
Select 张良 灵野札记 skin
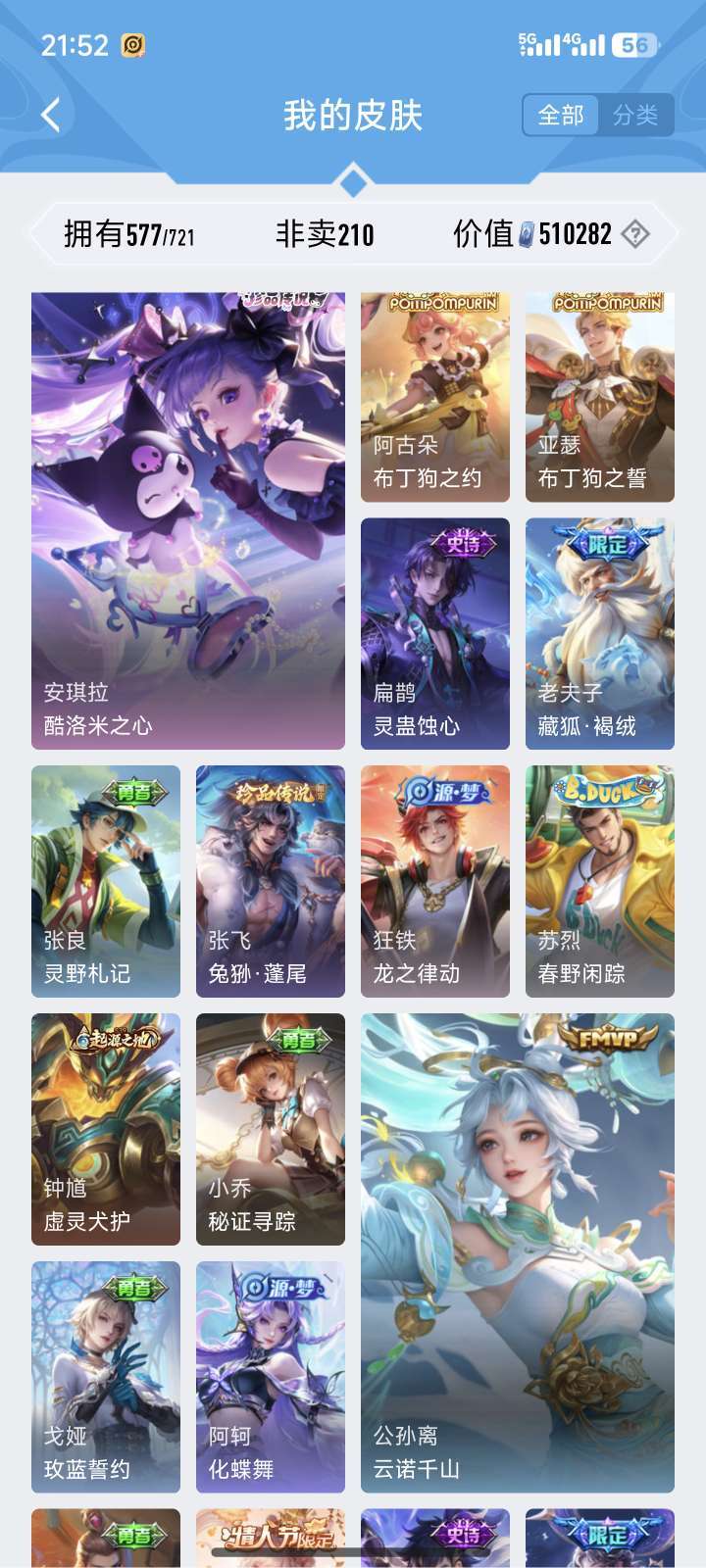tap(106, 881)
